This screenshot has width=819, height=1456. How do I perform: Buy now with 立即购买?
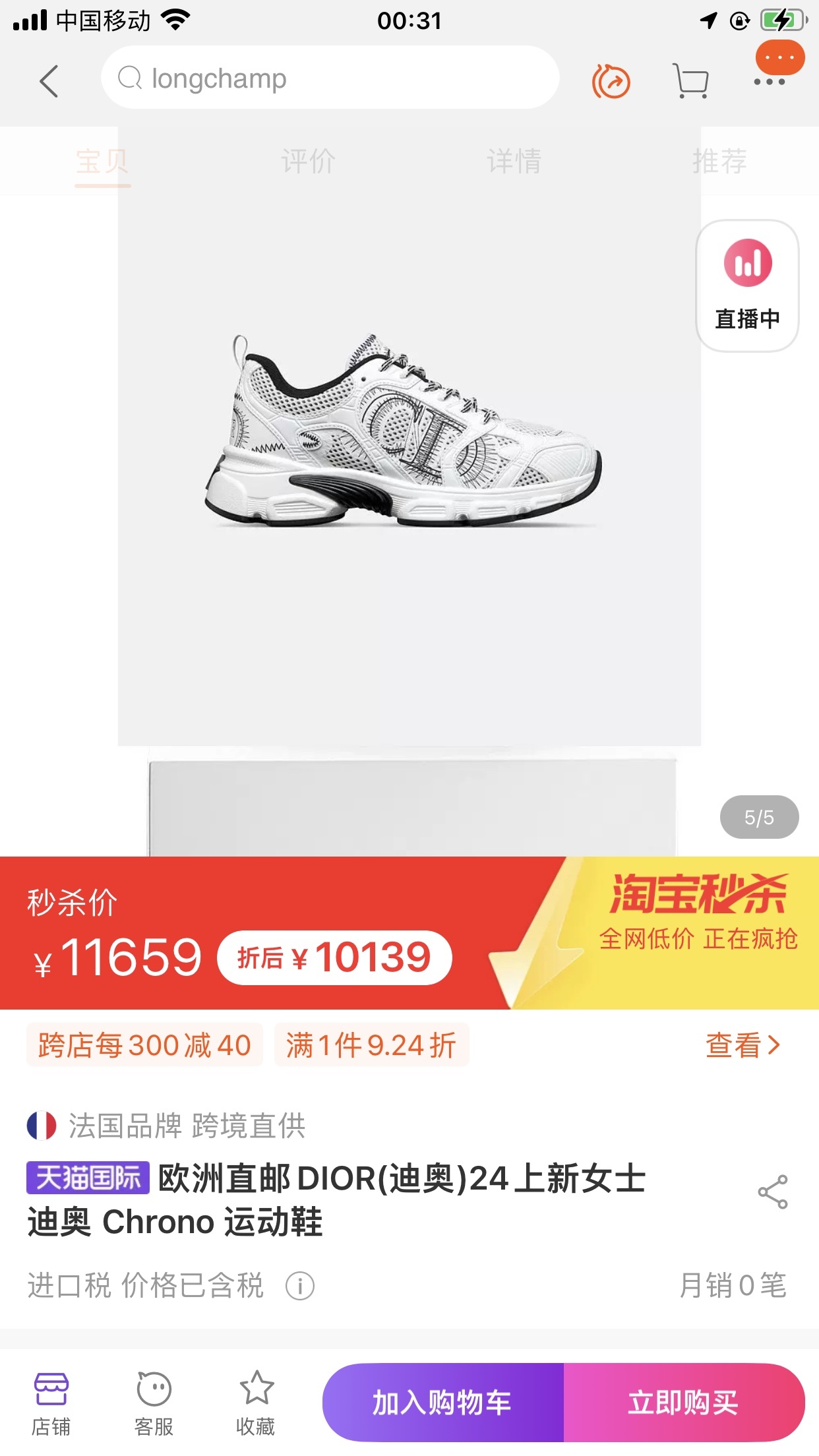pyautogui.click(x=683, y=1403)
